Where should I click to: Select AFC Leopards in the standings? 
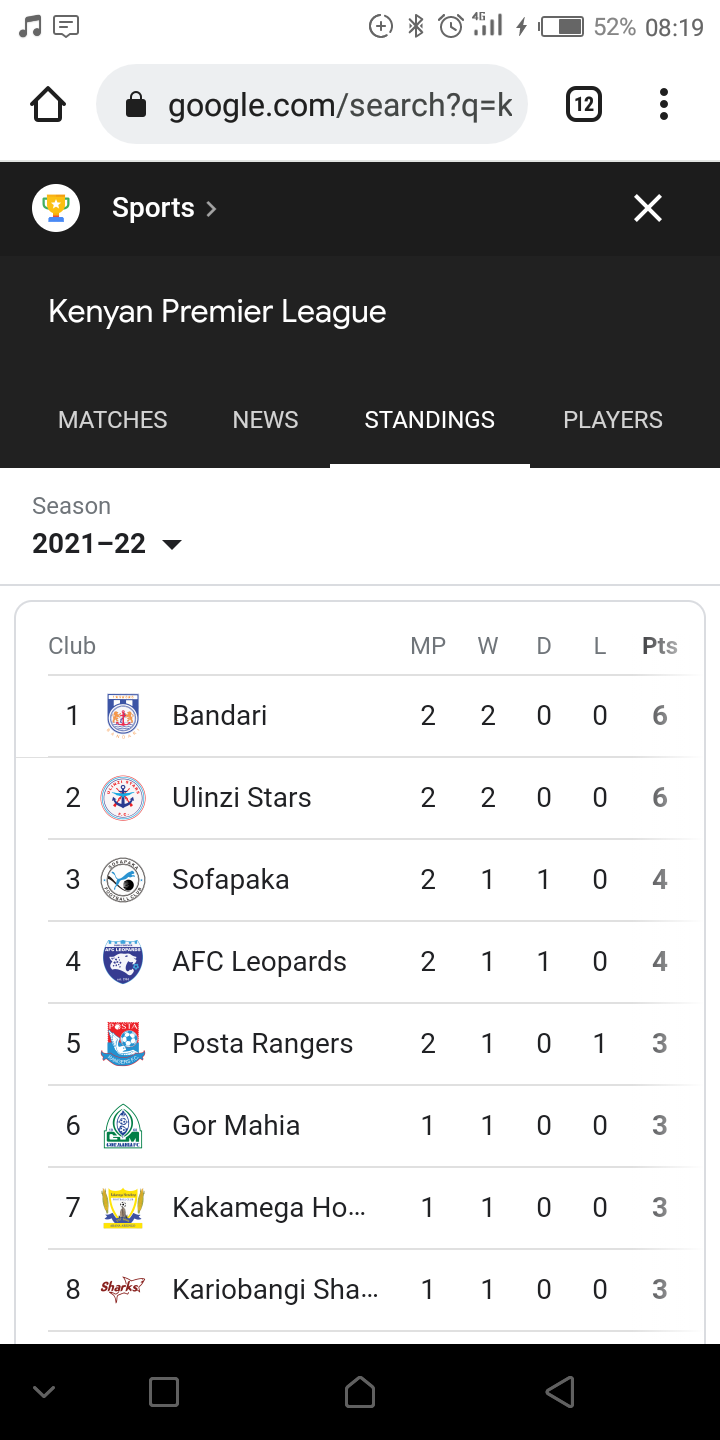[360, 962]
